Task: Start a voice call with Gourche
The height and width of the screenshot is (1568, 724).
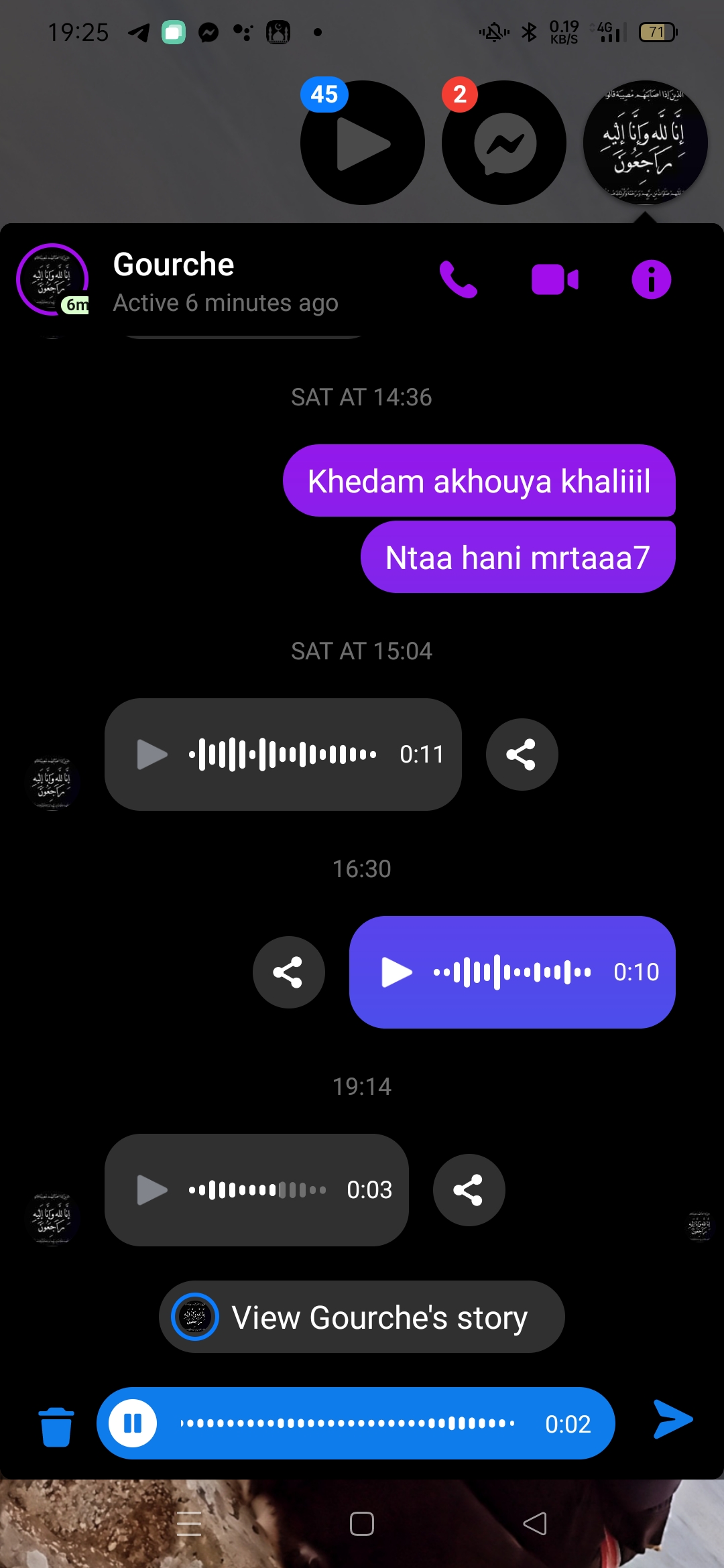Action: (459, 279)
